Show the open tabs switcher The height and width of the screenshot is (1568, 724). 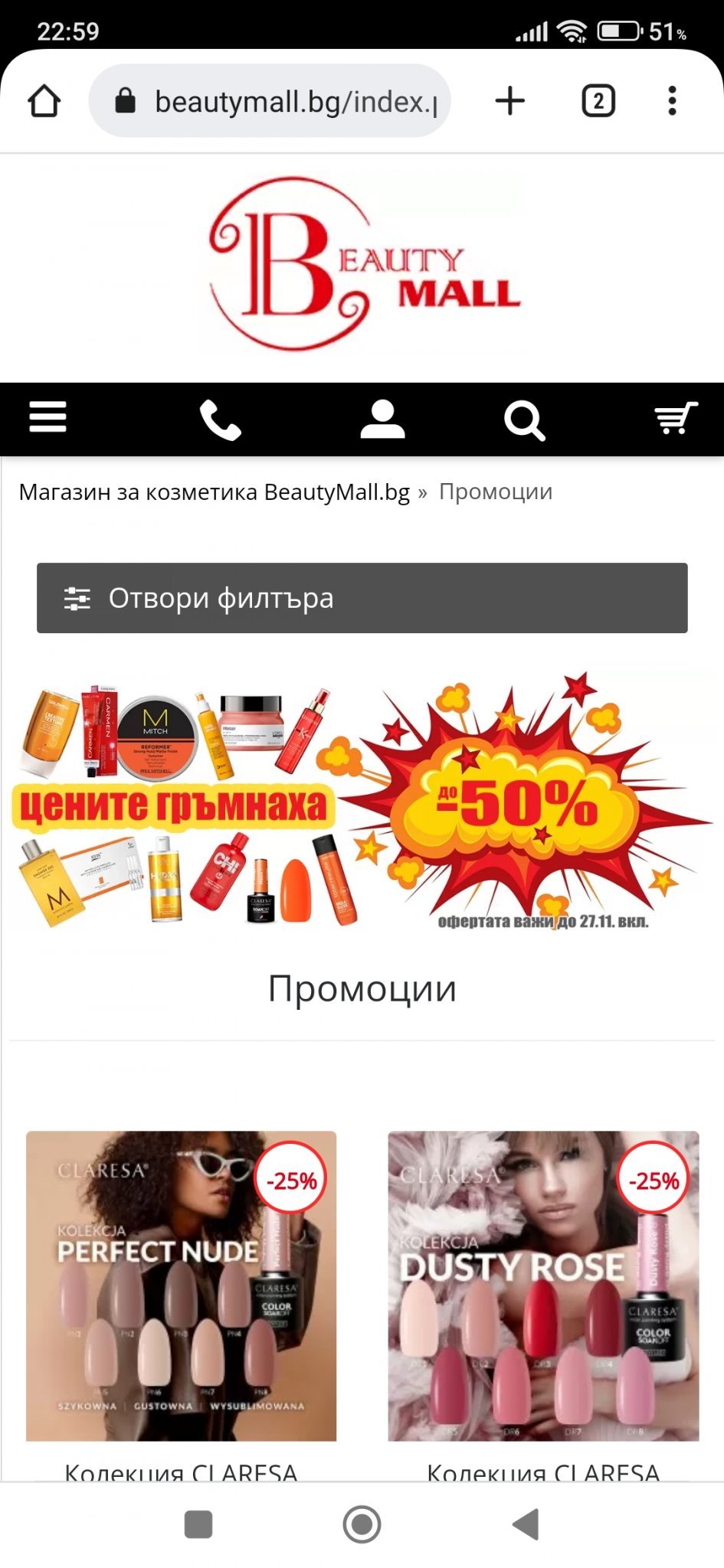pyautogui.click(x=598, y=101)
